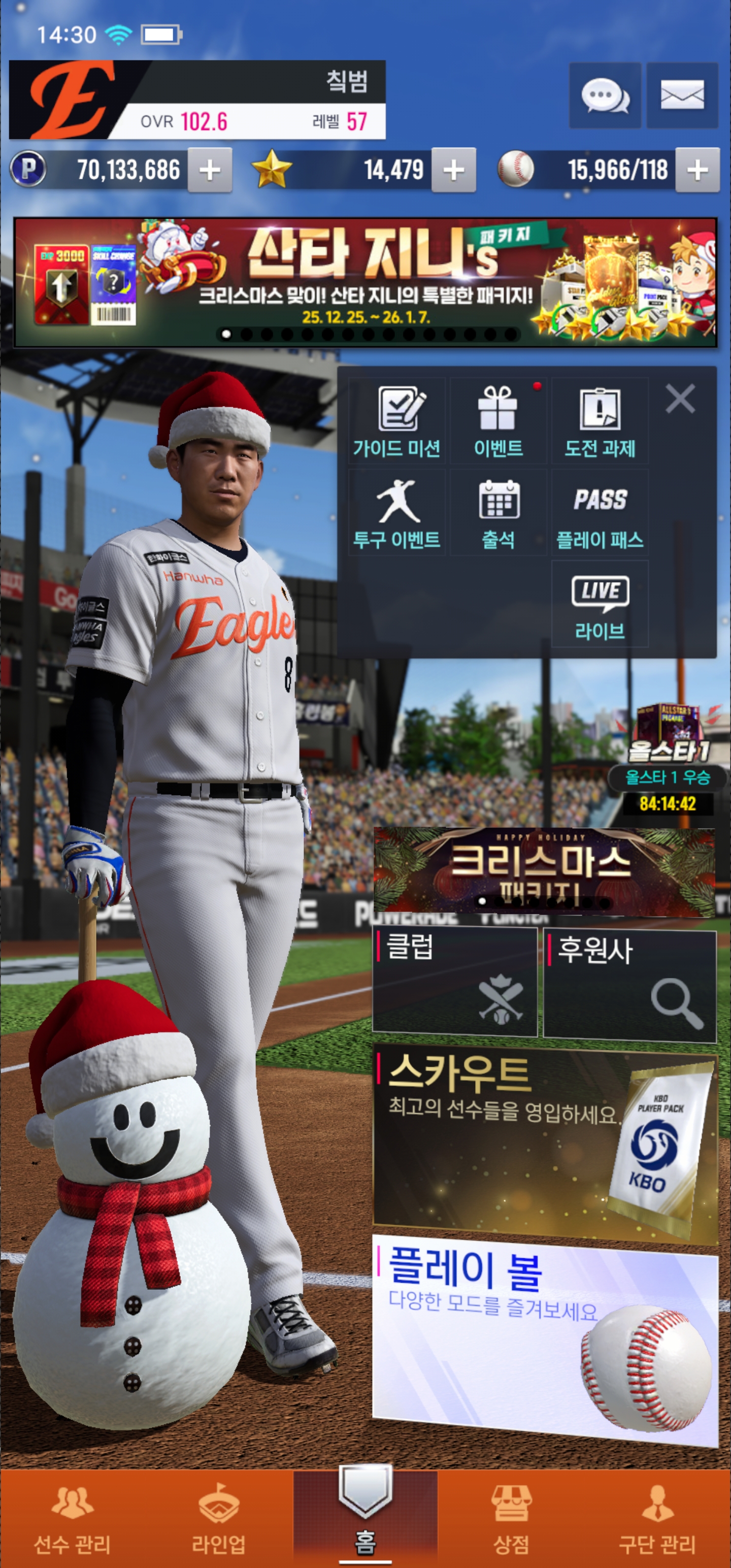Open the 라이브 LIVE menu
Image resolution: width=731 pixels, height=1568 pixels.
pos(600,604)
